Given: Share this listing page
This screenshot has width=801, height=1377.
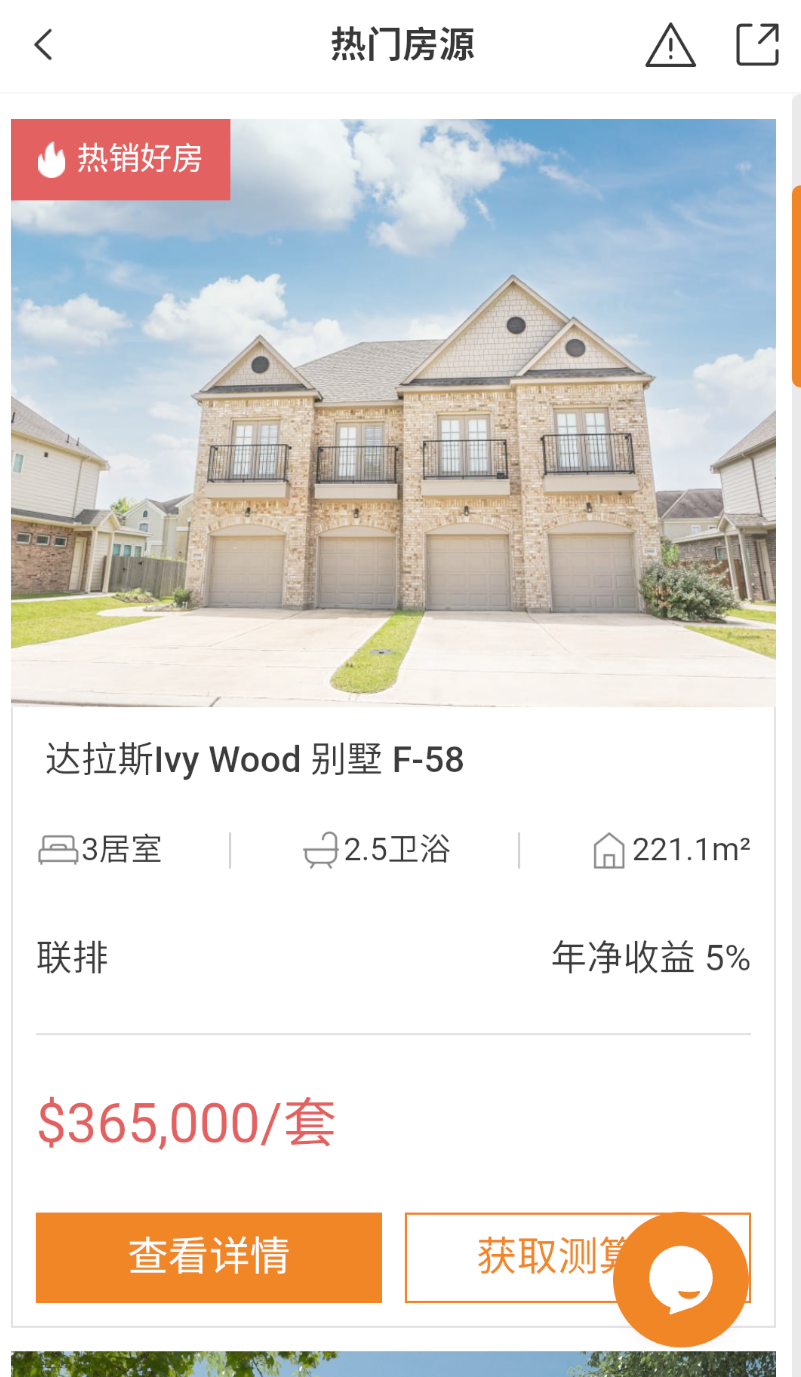Looking at the screenshot, I should click(757, 45).
